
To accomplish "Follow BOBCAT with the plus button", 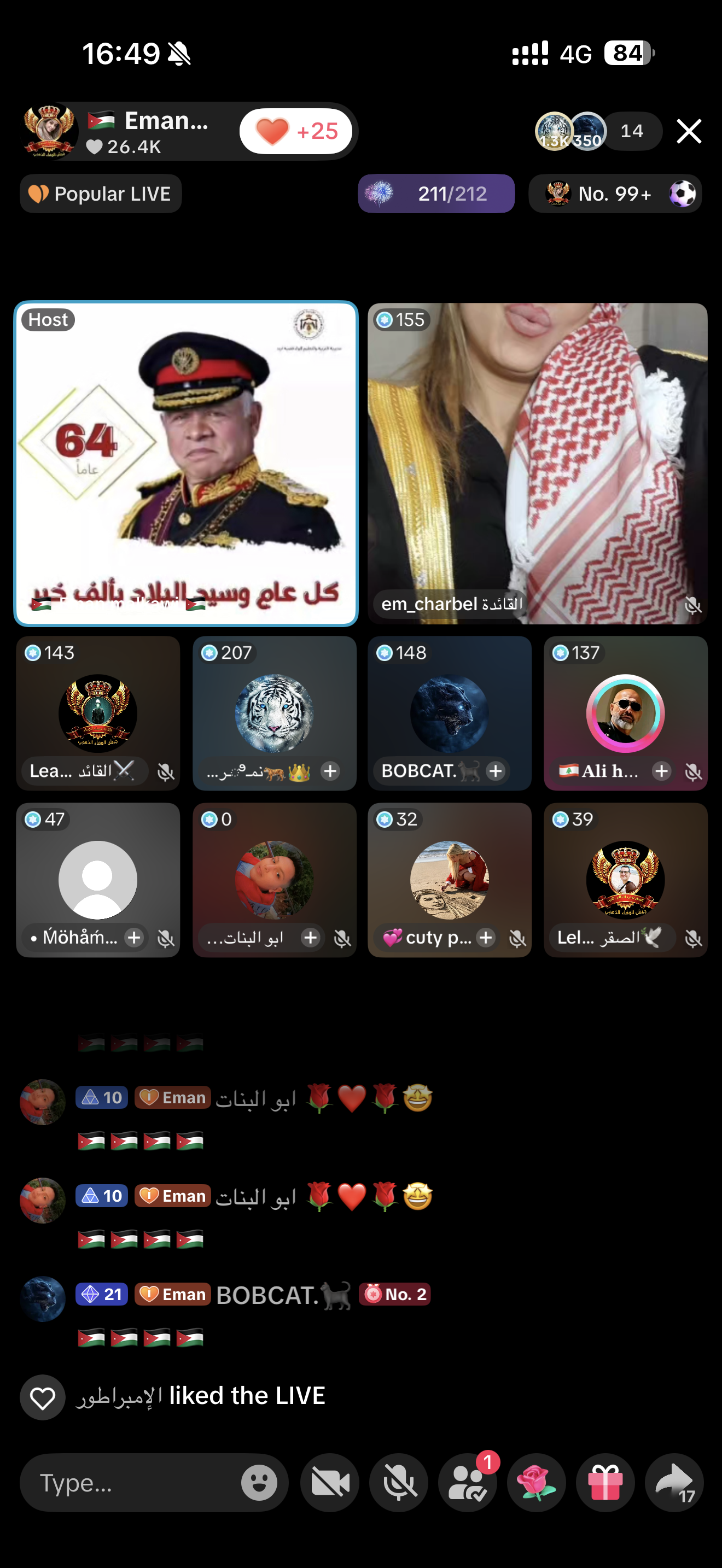I will (x=496, y=771).
